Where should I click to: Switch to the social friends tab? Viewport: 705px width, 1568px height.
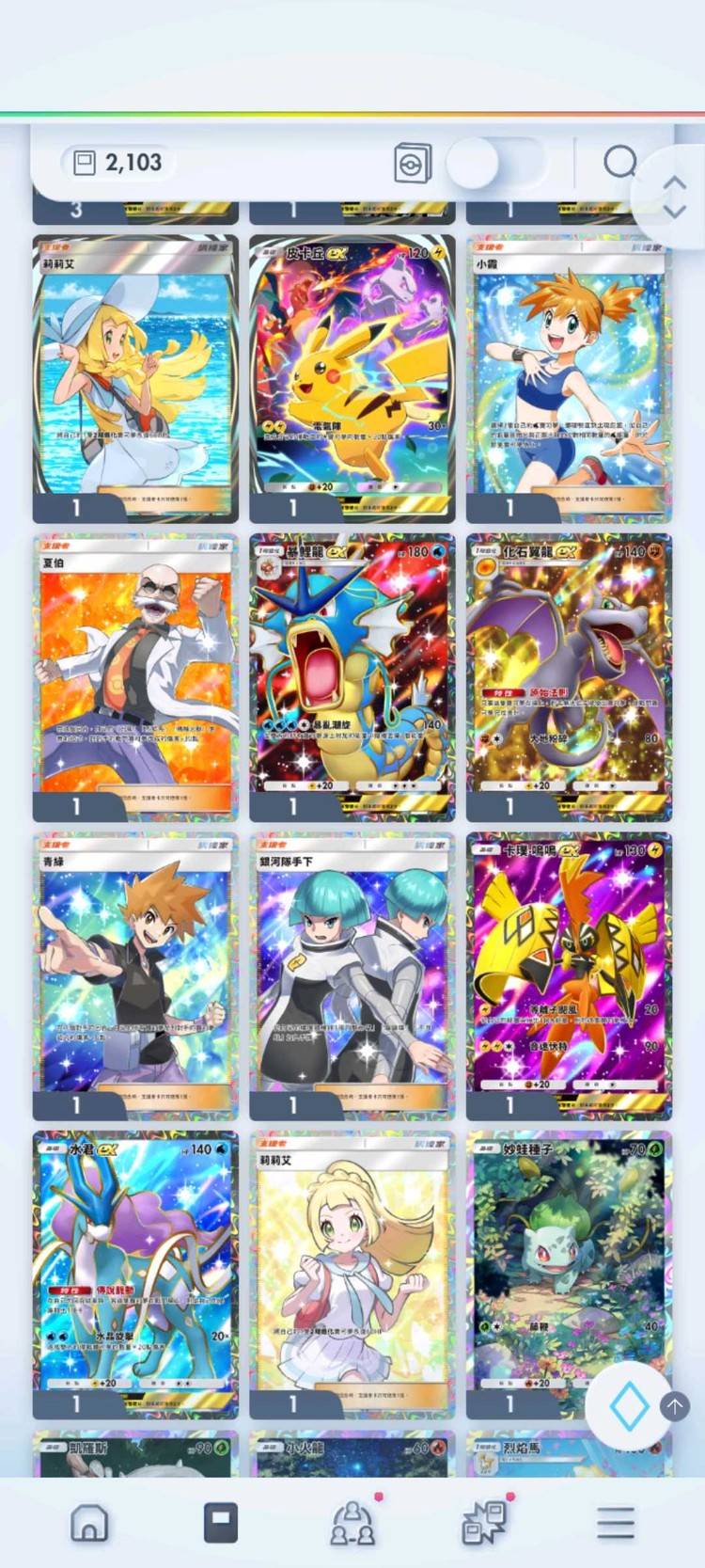(352, 1522)
